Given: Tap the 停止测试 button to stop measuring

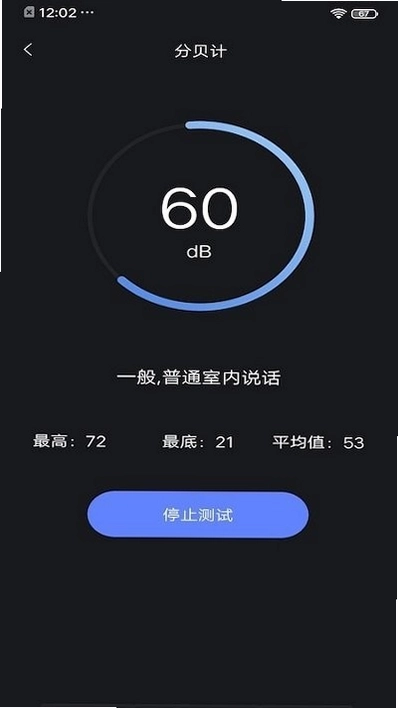Looking at the screenshot, I should click(x=198, y=515).
